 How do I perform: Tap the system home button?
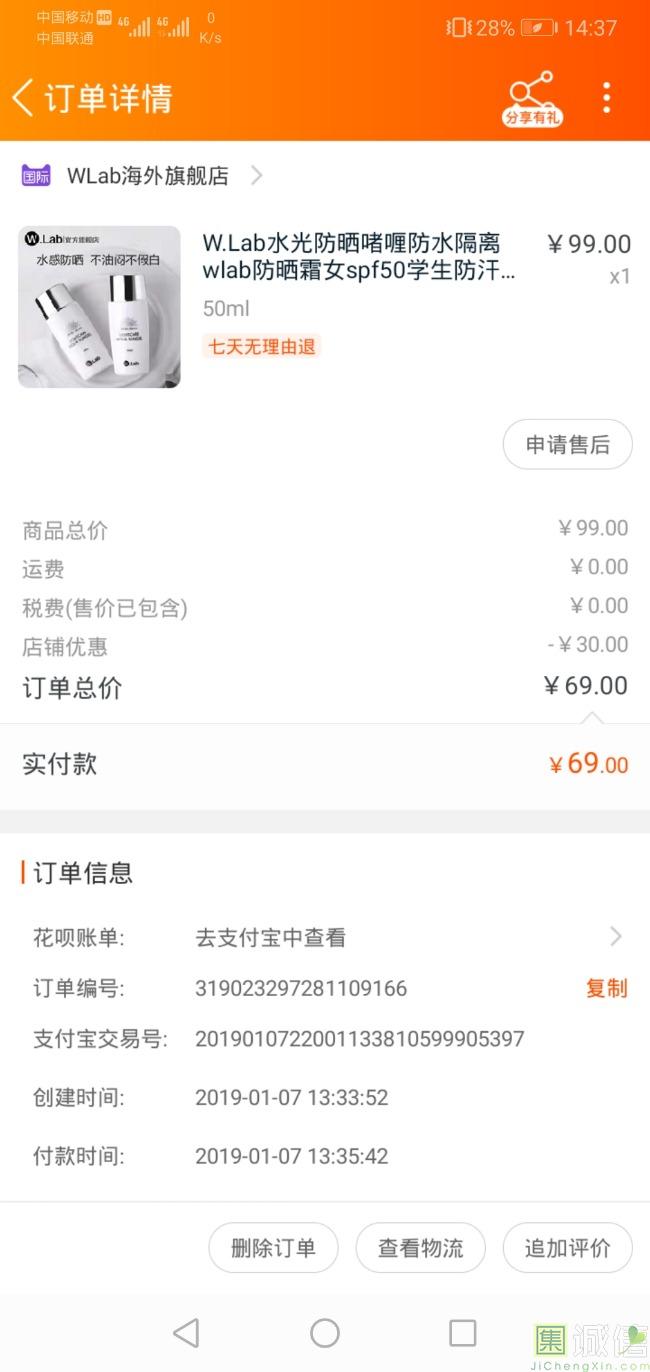[x=325, y=1332]
